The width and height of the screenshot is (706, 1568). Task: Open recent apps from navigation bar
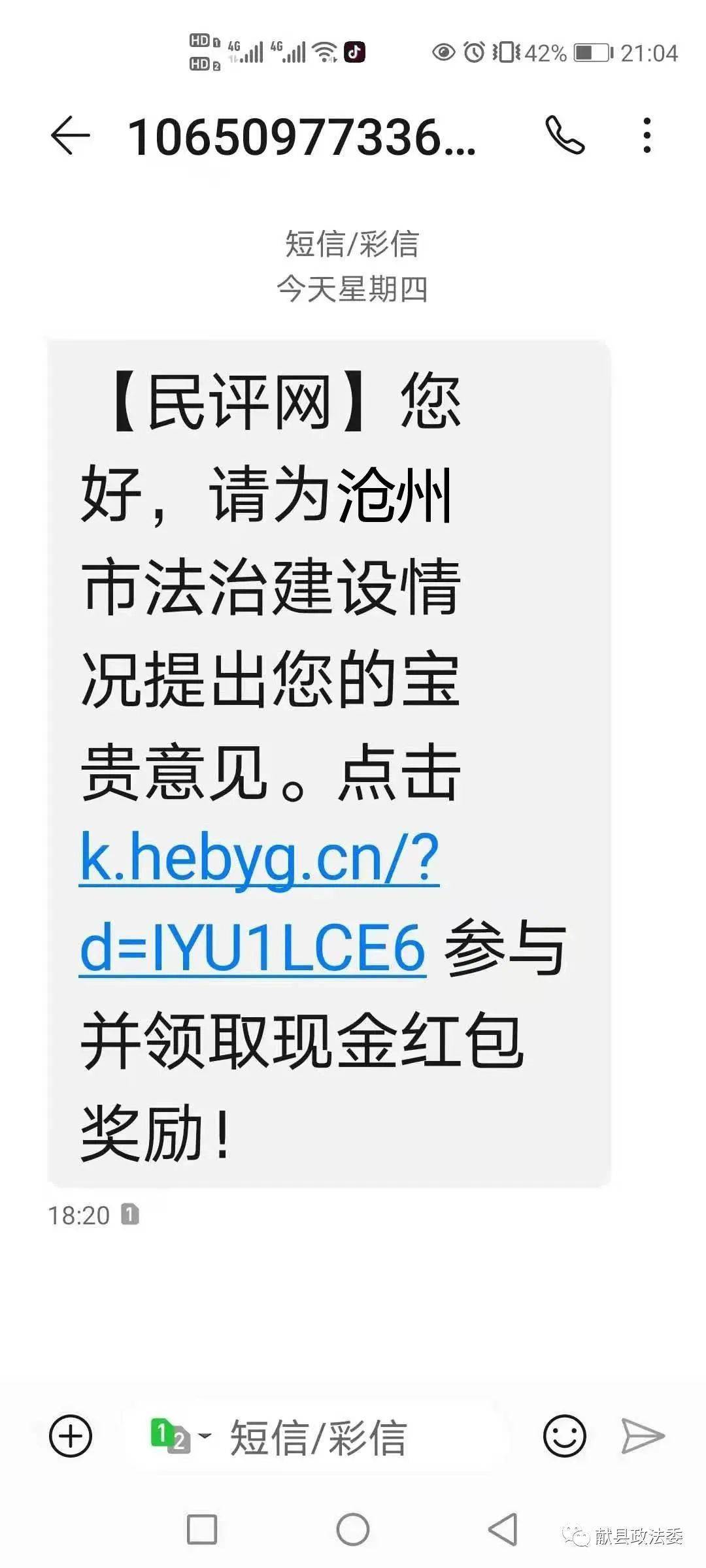(x=202, y=1529)
